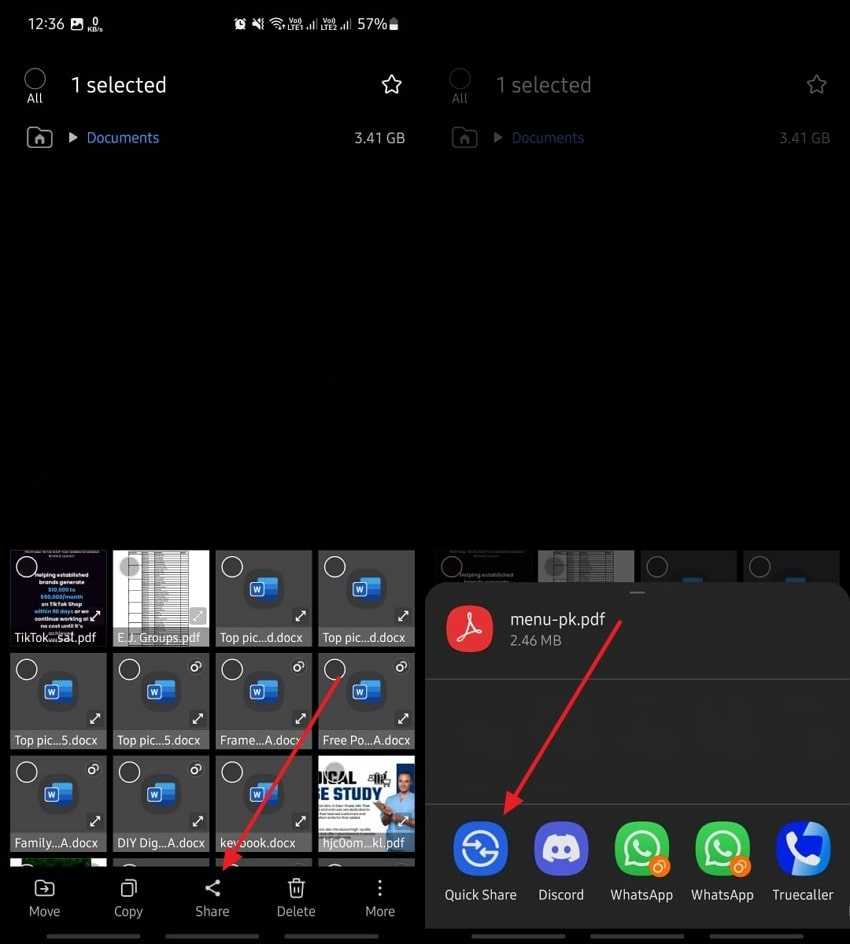Copy the selected file
Image resolution: width=850 pixels, height=944 pixels.
[x=128, y=897]
